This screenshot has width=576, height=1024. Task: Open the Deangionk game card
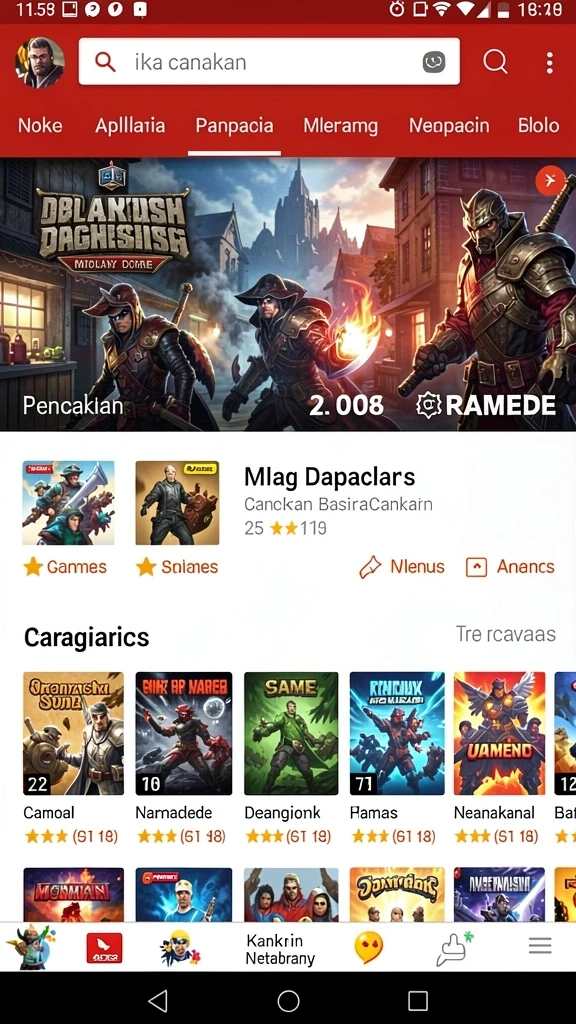[x=291, y=758]
